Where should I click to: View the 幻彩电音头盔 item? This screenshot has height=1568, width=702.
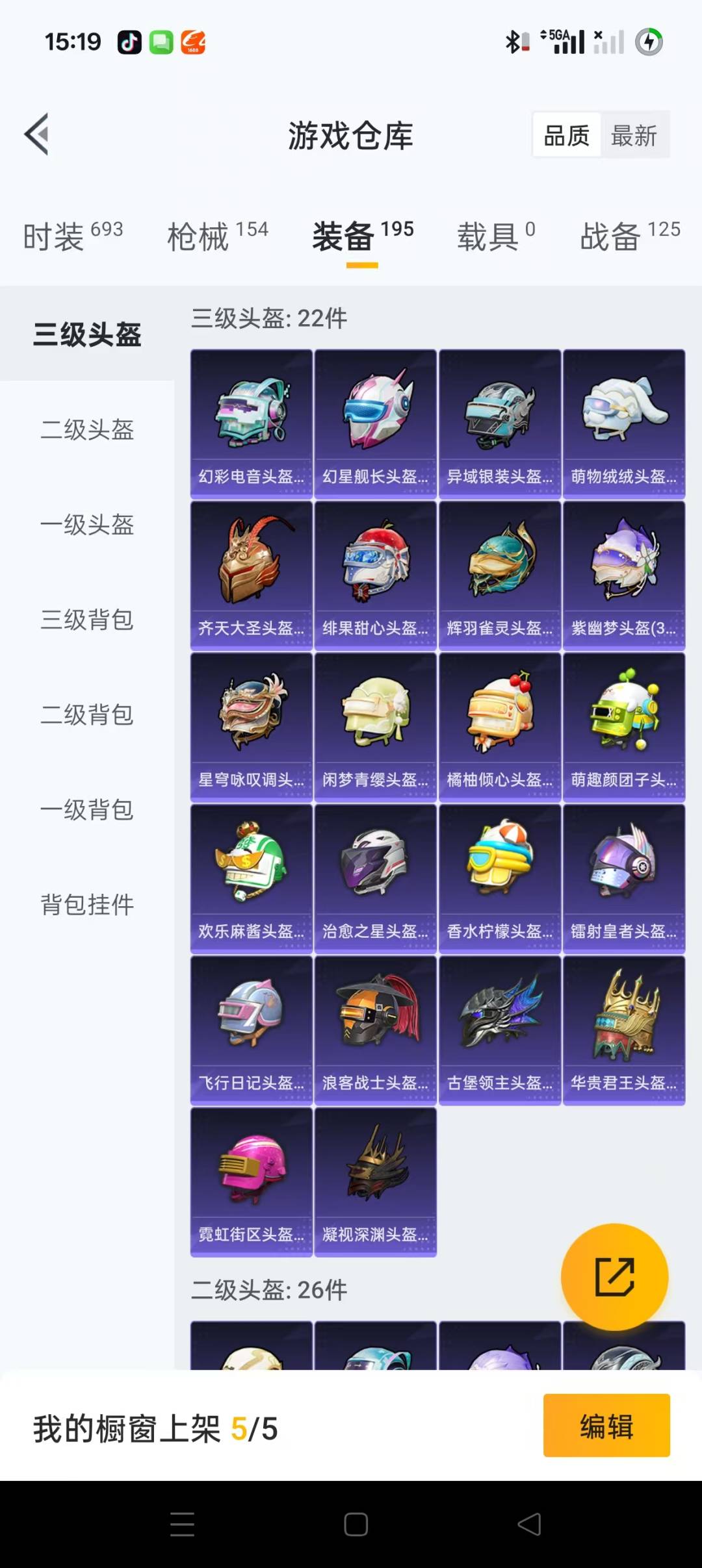tap(251, 424)
